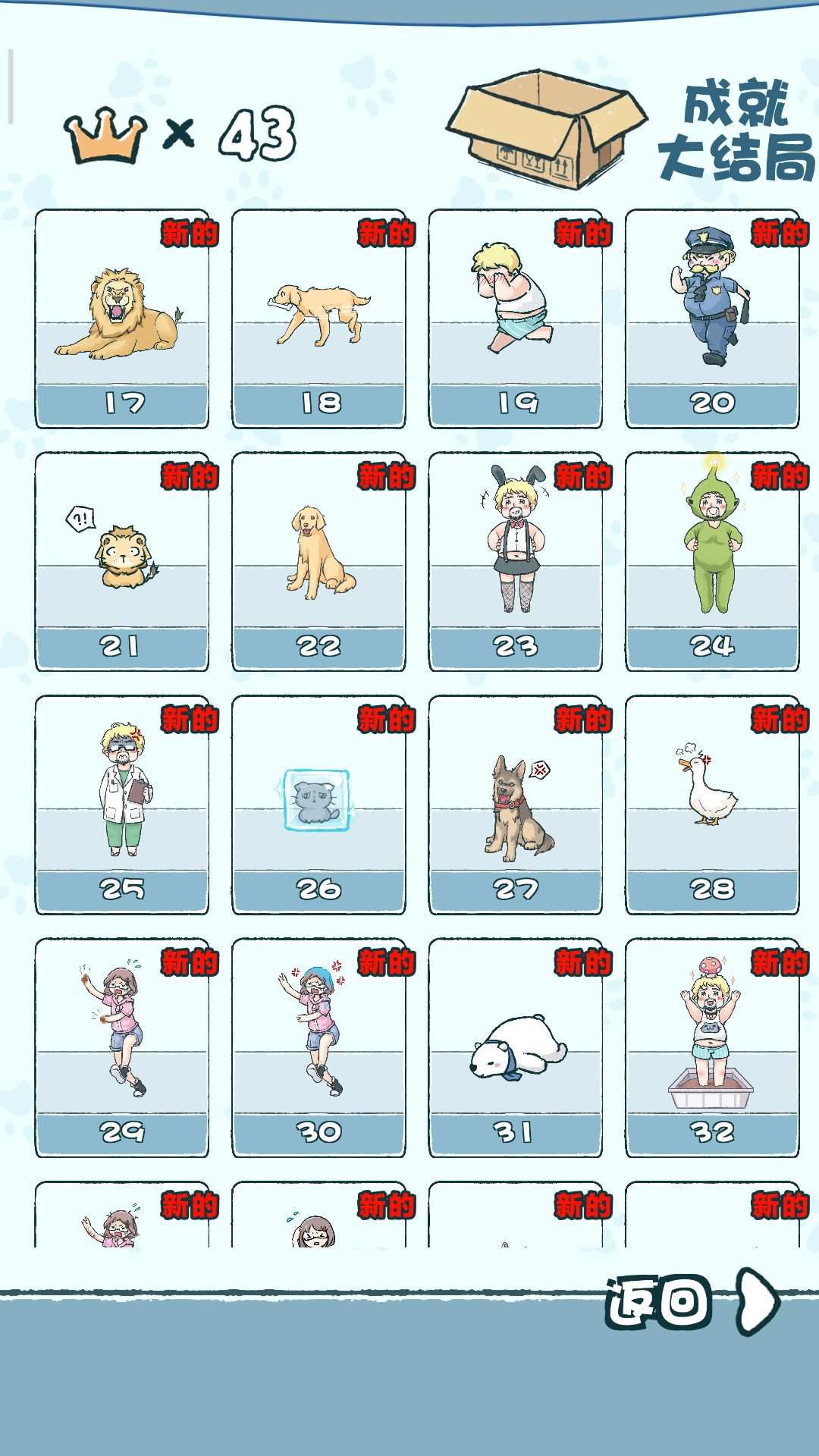The height and width of the screenshot is (1456, 819).
Task: Open card 18 with the walking dog
Action: [318, 319]
